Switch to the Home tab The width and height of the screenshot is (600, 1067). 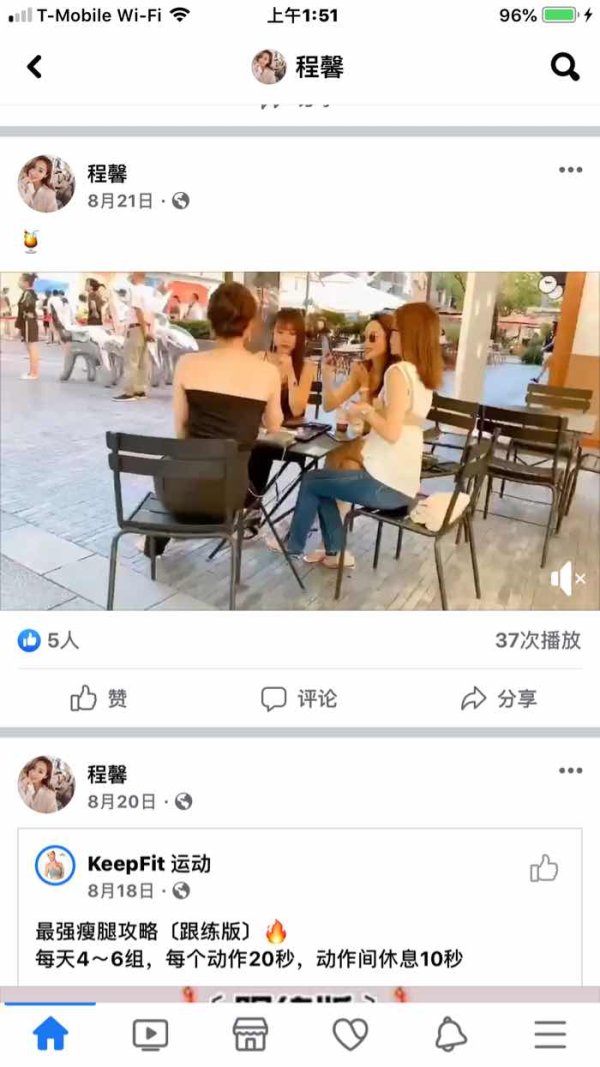[x=51, y=1034]
